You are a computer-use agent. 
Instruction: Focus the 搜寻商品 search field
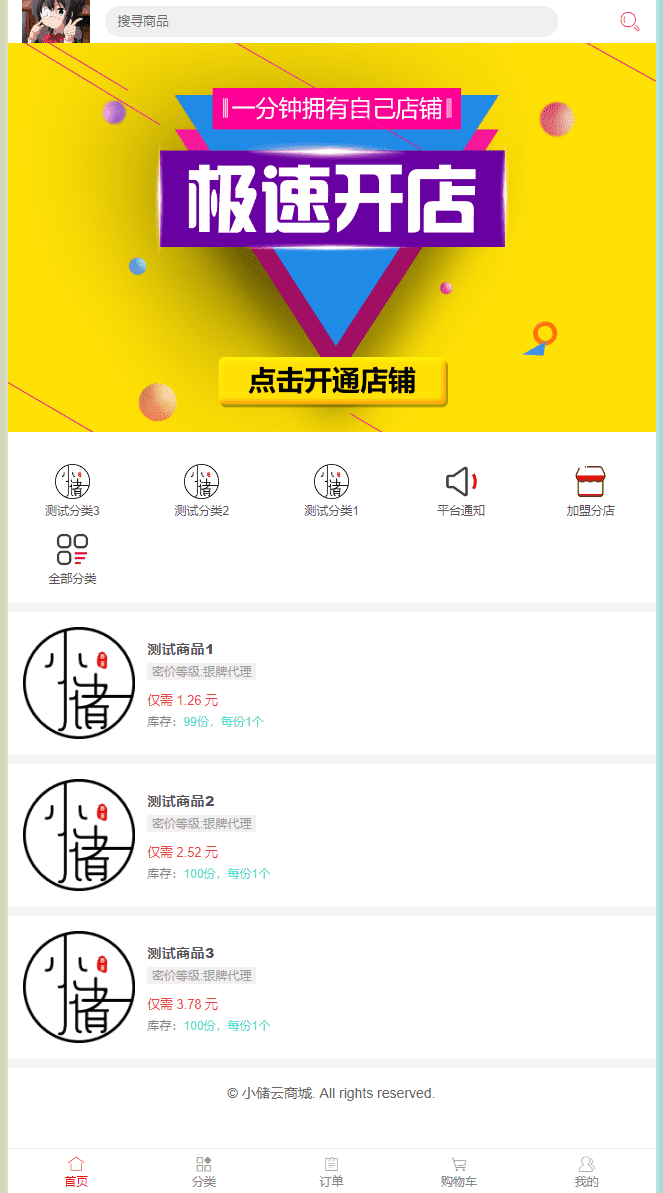click(330, 21)
